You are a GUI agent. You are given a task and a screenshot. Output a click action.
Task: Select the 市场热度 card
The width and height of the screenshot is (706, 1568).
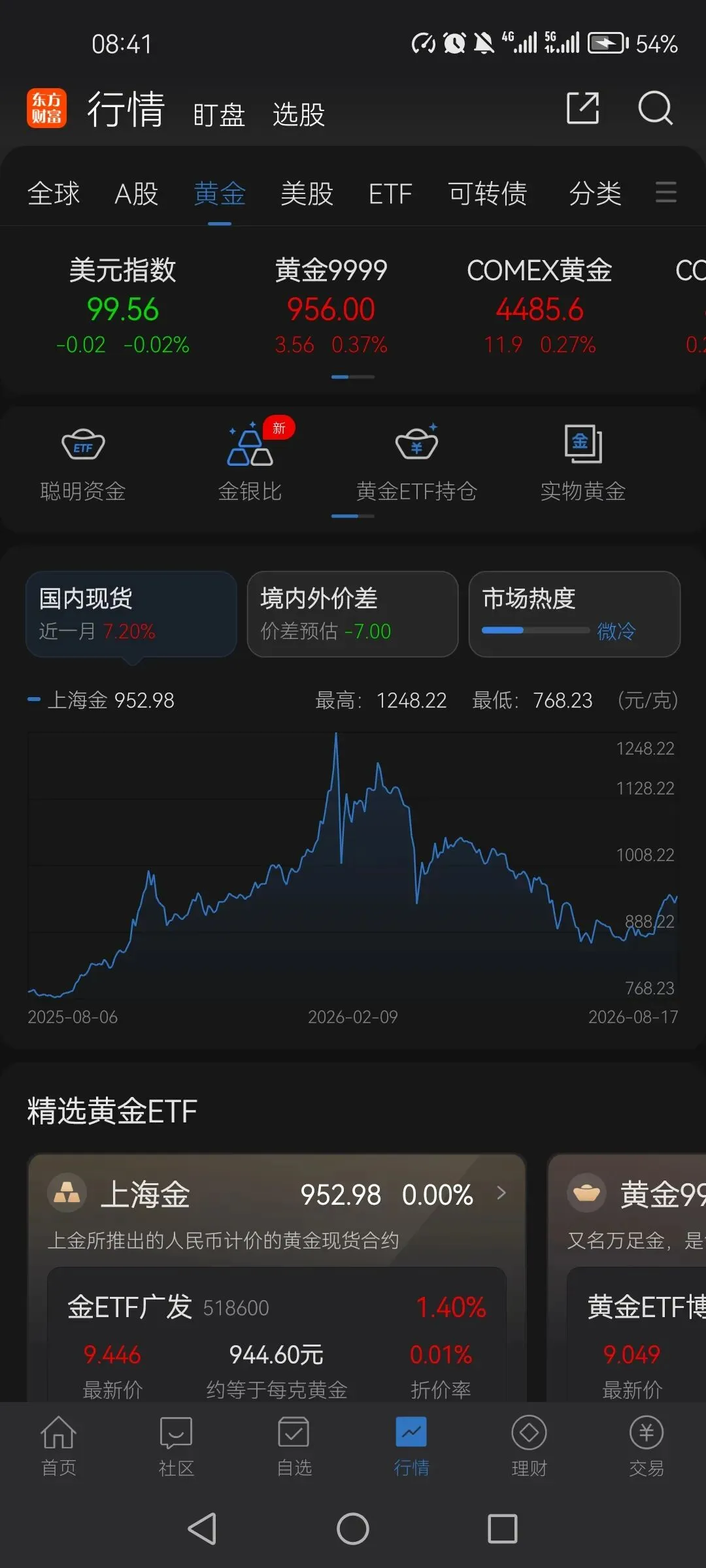[575, 614]
